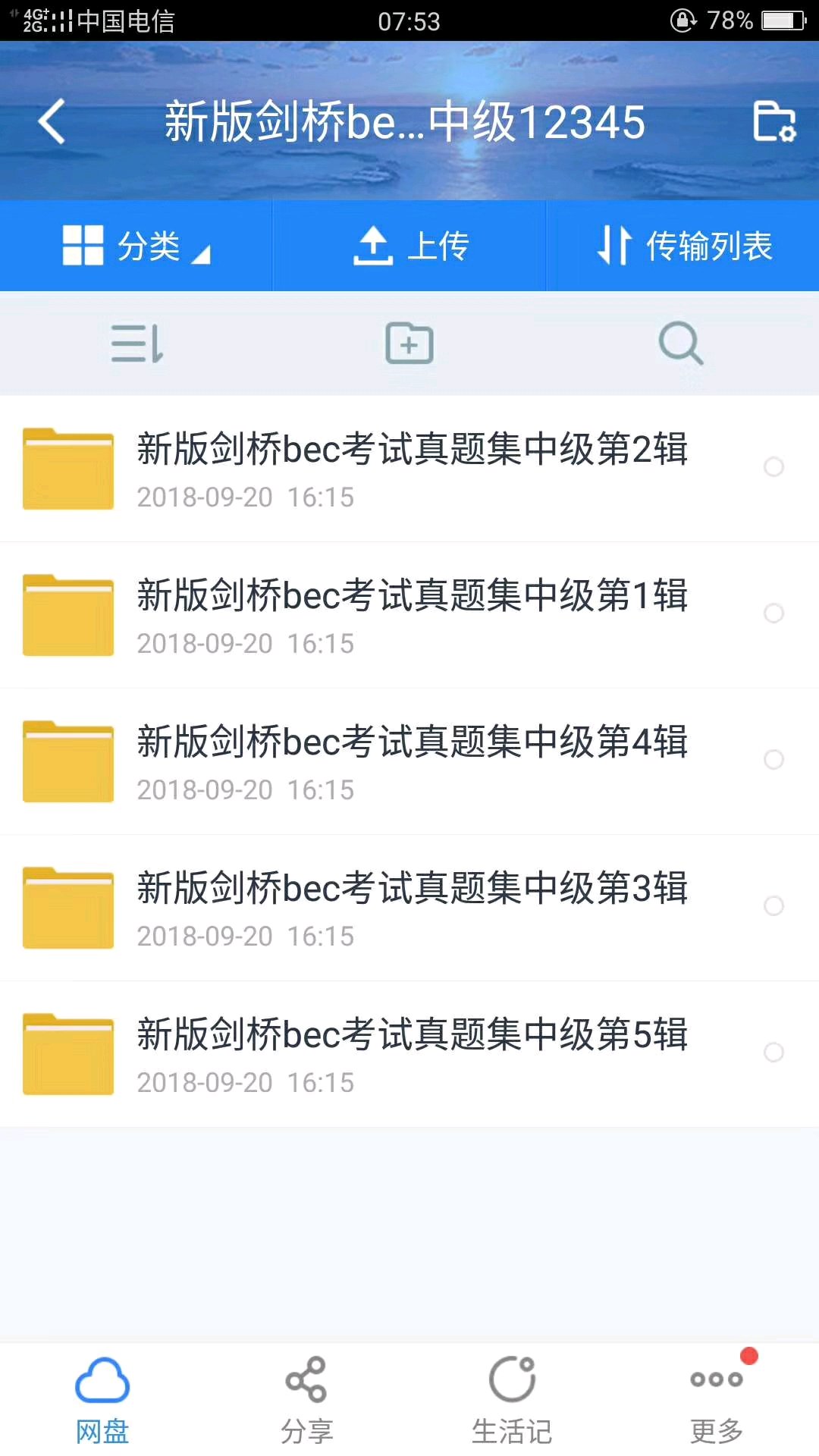The image size is (819, 1456).
Task: Open the sort order icon
Action: [136, 344]
